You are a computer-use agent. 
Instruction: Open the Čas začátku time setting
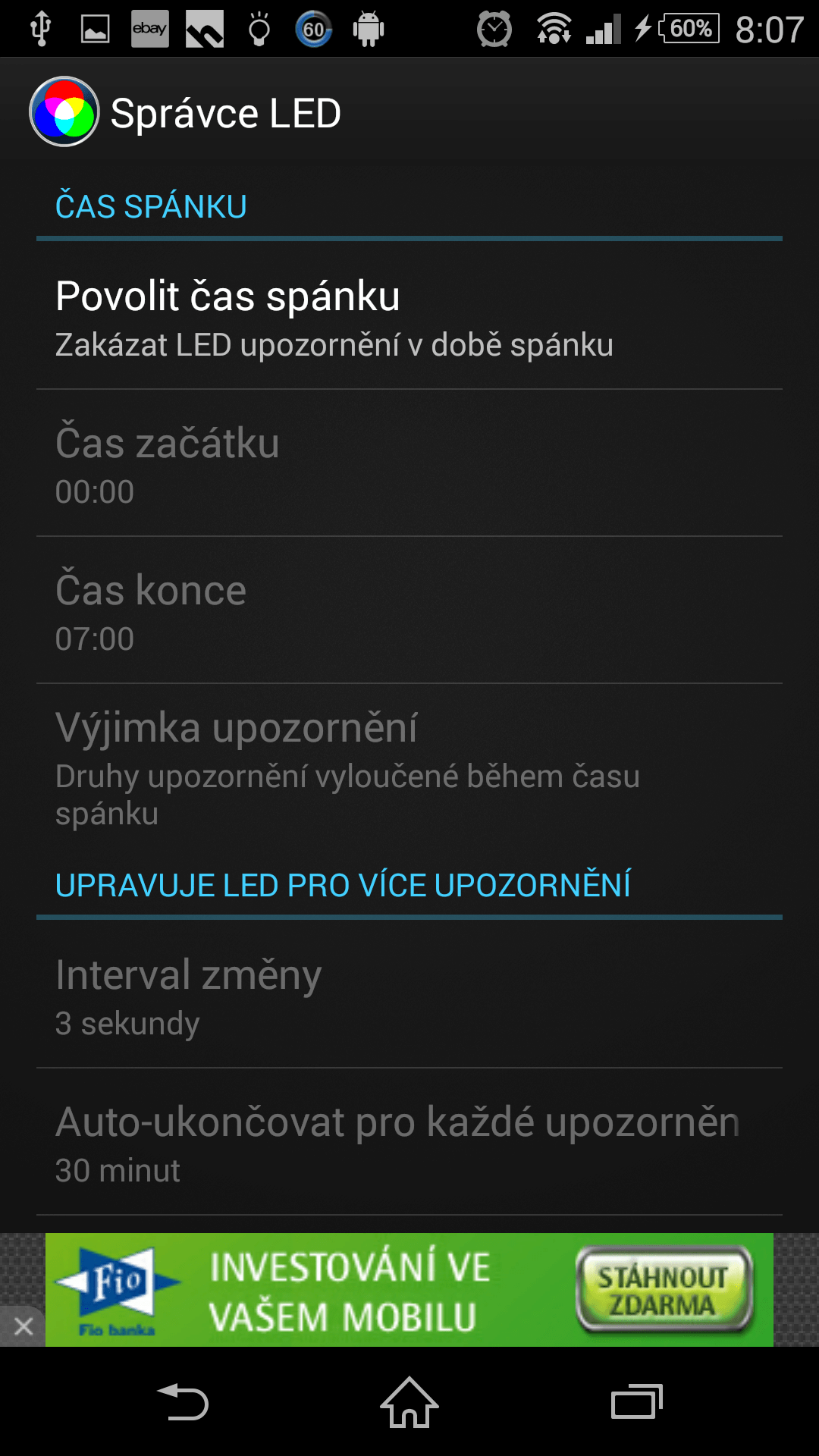coord(409,463)
